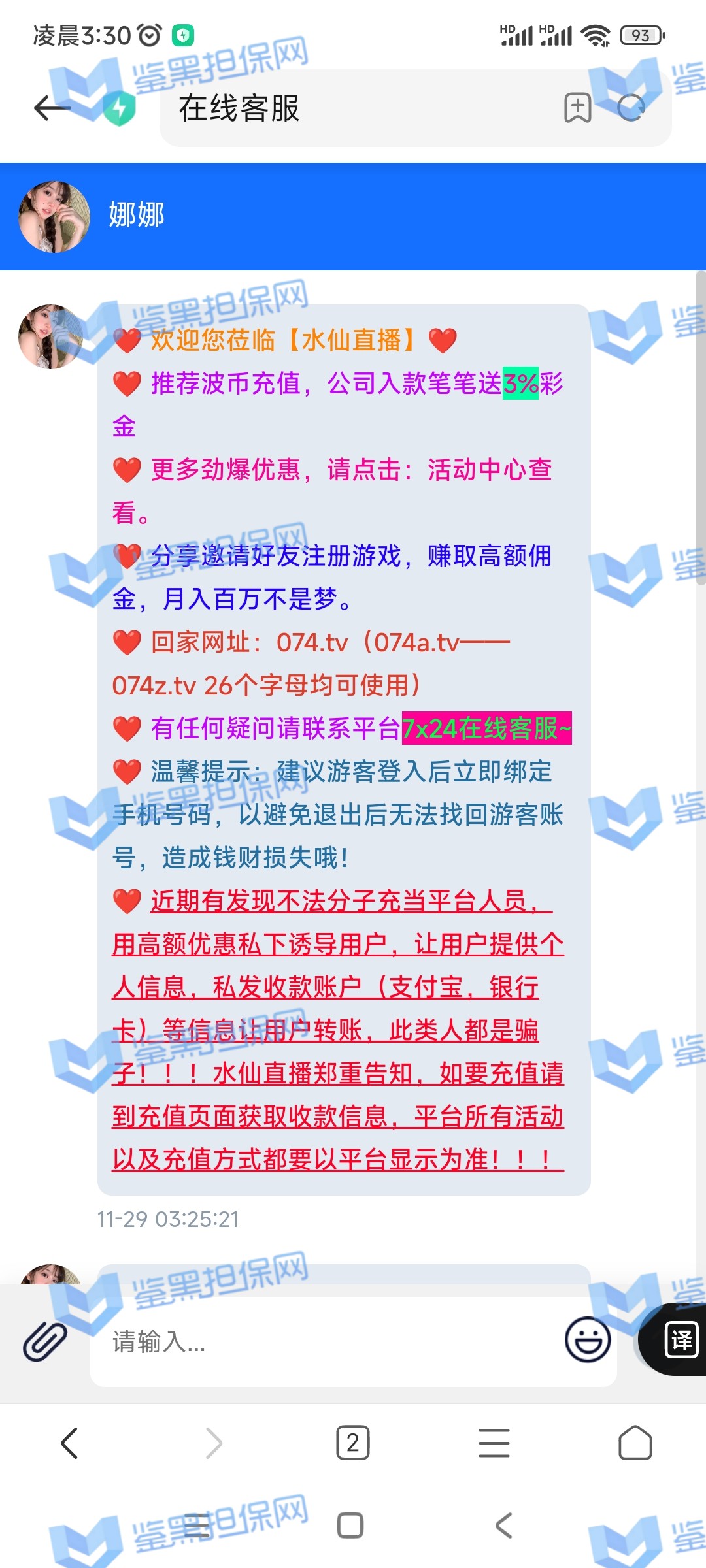The height and width of the screenshot is (1568, 706).
Task: Open recent apps from navigation bar
Action: pyautogui.click(x=196, y=1526)
